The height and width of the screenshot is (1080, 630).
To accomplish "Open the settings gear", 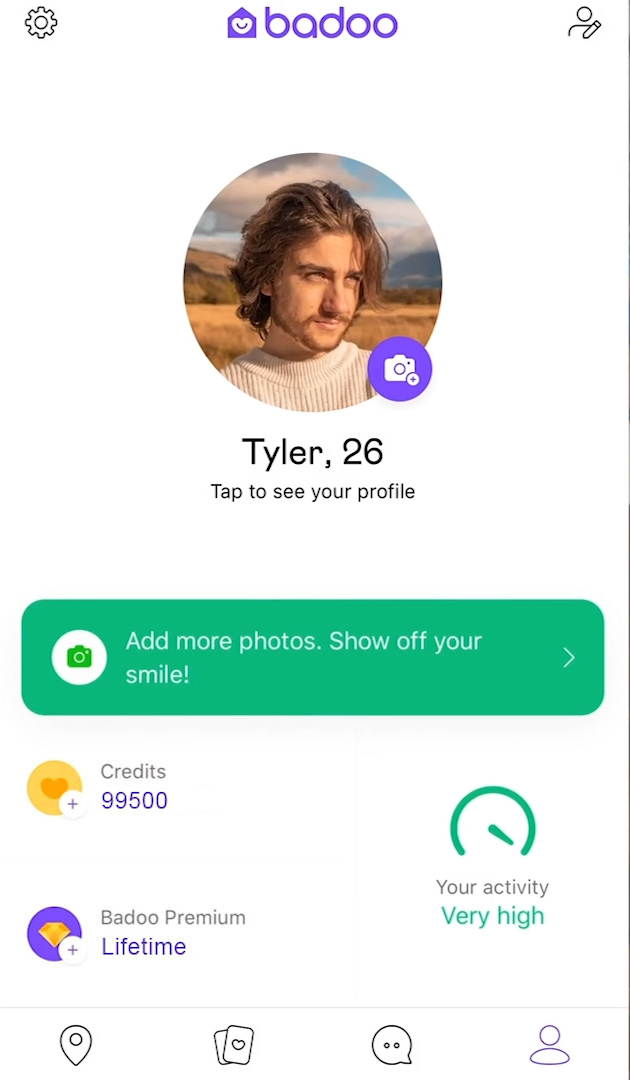I will pyautogui.click(x=41, y=23).
